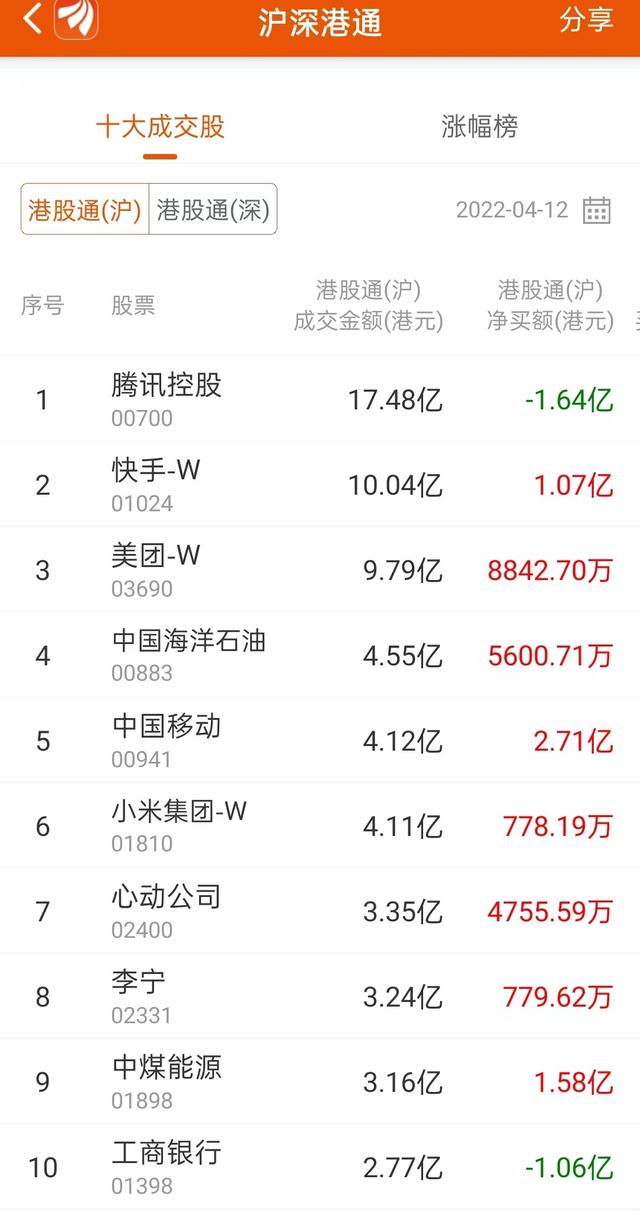
Task: Open 工商银行 stock details
Action: pyautogui.click(x=320, y=1166)
